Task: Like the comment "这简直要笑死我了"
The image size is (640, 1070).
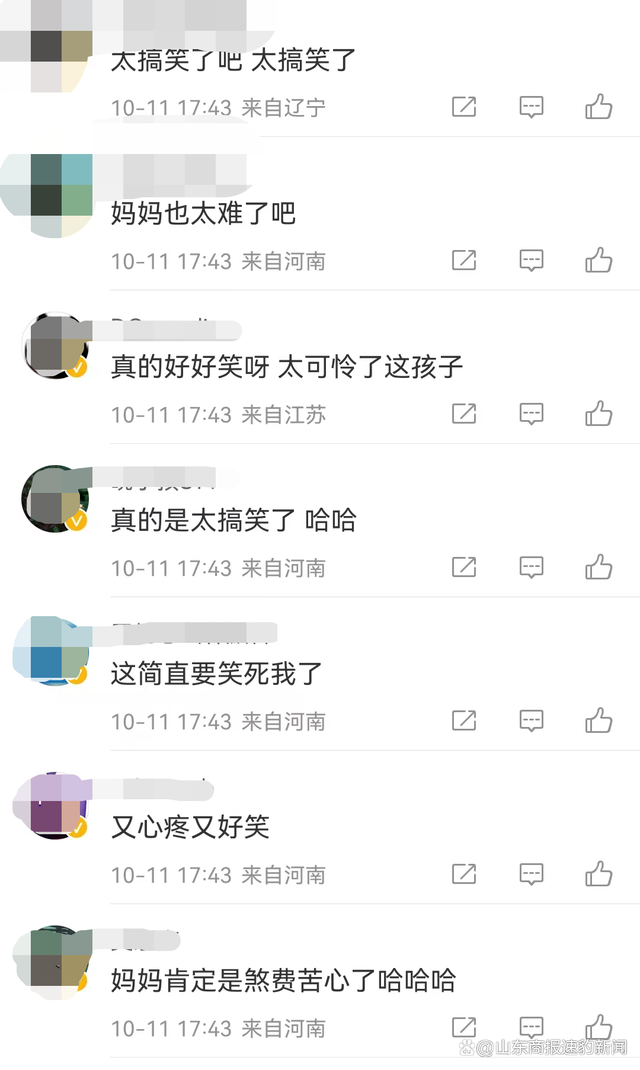Action: (x=599, y=721)
